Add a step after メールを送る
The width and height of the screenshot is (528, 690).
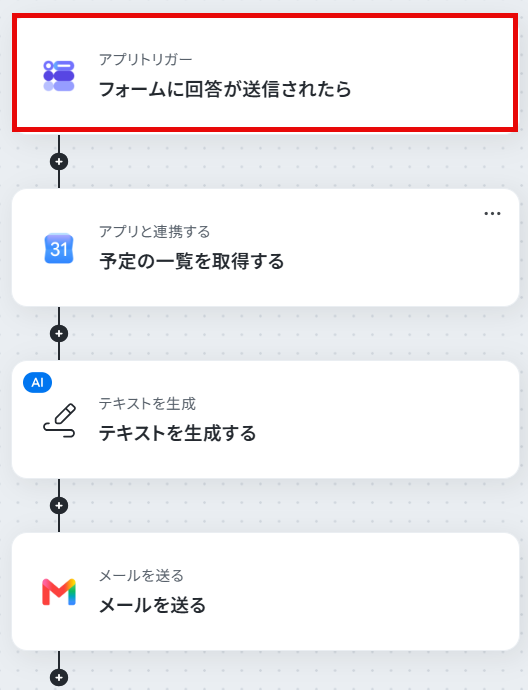click(59, 677)
